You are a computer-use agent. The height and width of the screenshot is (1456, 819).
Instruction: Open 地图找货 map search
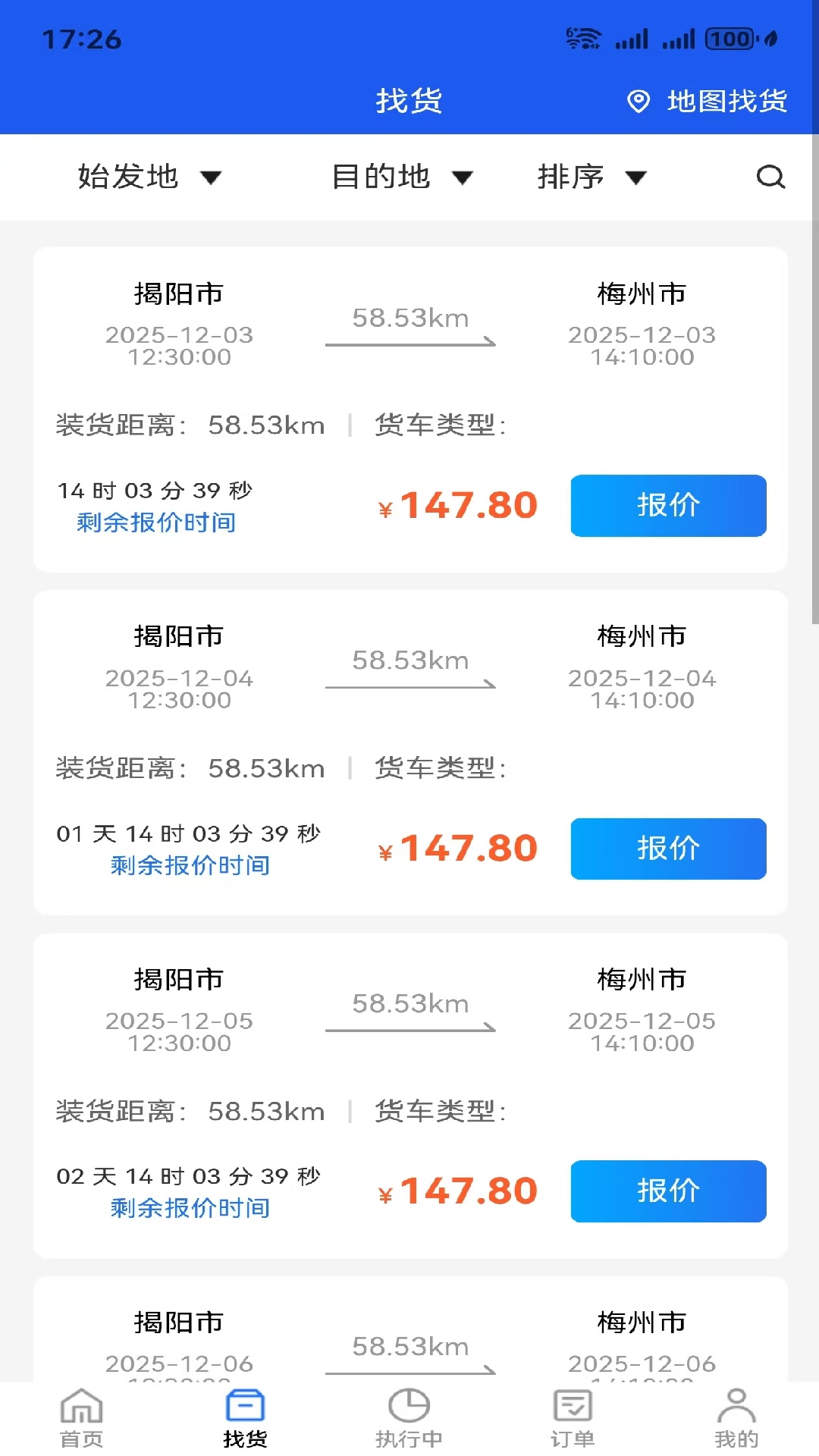click(x=724, y=100)
